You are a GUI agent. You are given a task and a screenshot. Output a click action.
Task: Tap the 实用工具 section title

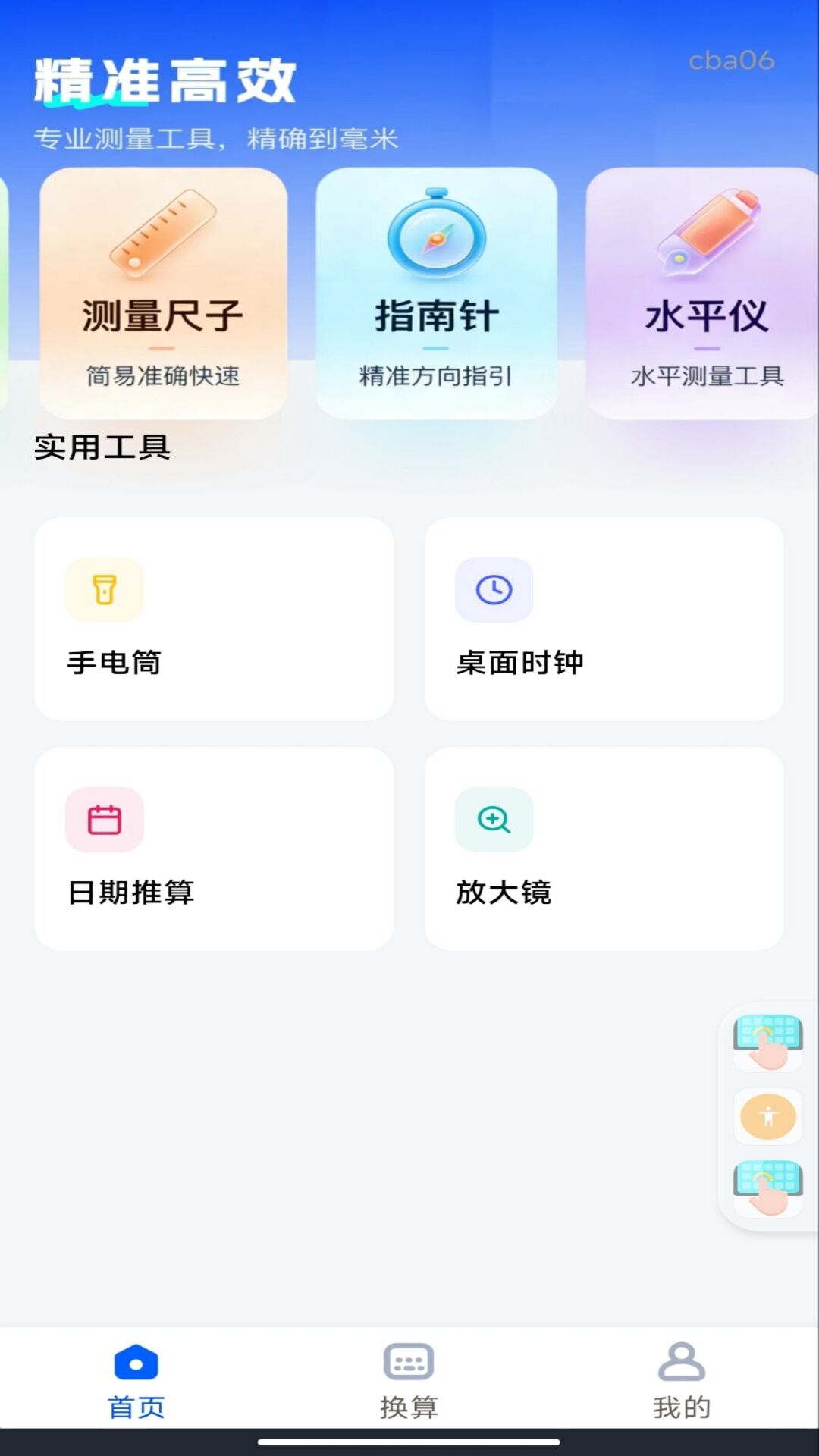[x=101, y=447]
